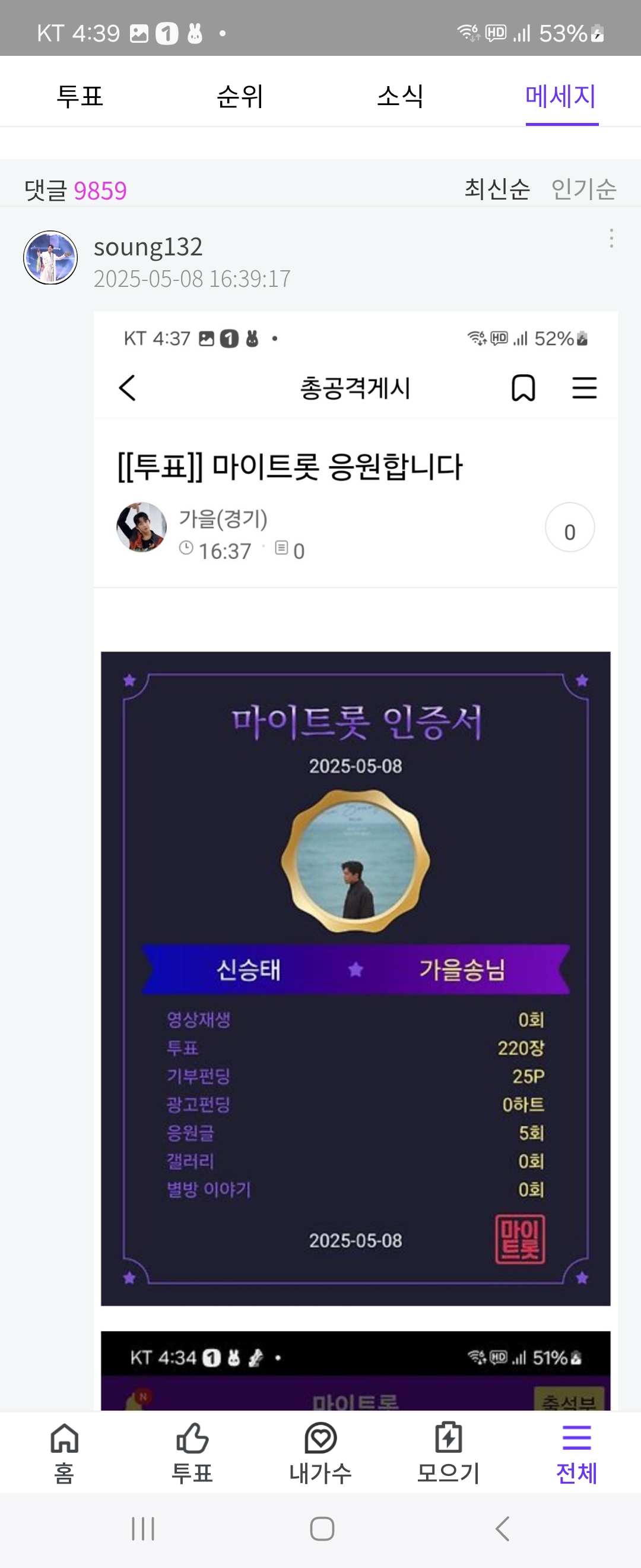The height and width of the screenshot is (1568, 641).
Task: Sort comments by 최신순
Action: tap(497, 189)
